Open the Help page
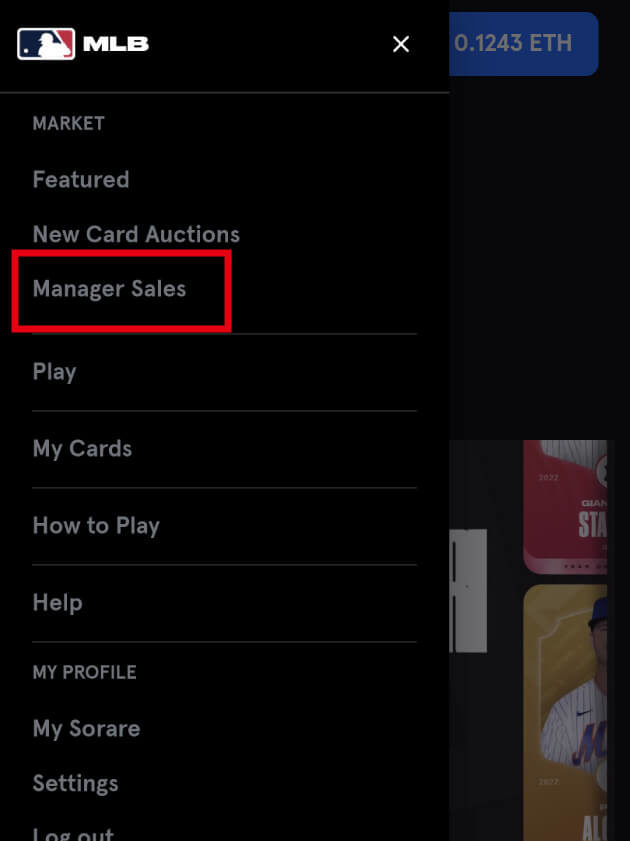 (57, 603)
